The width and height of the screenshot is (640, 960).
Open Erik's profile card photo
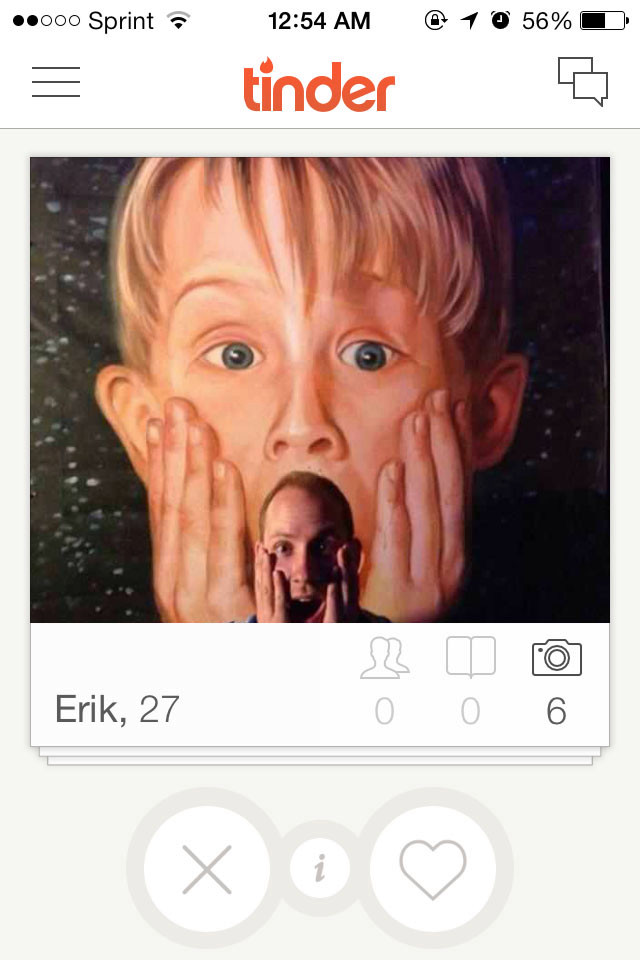[320, 390]
